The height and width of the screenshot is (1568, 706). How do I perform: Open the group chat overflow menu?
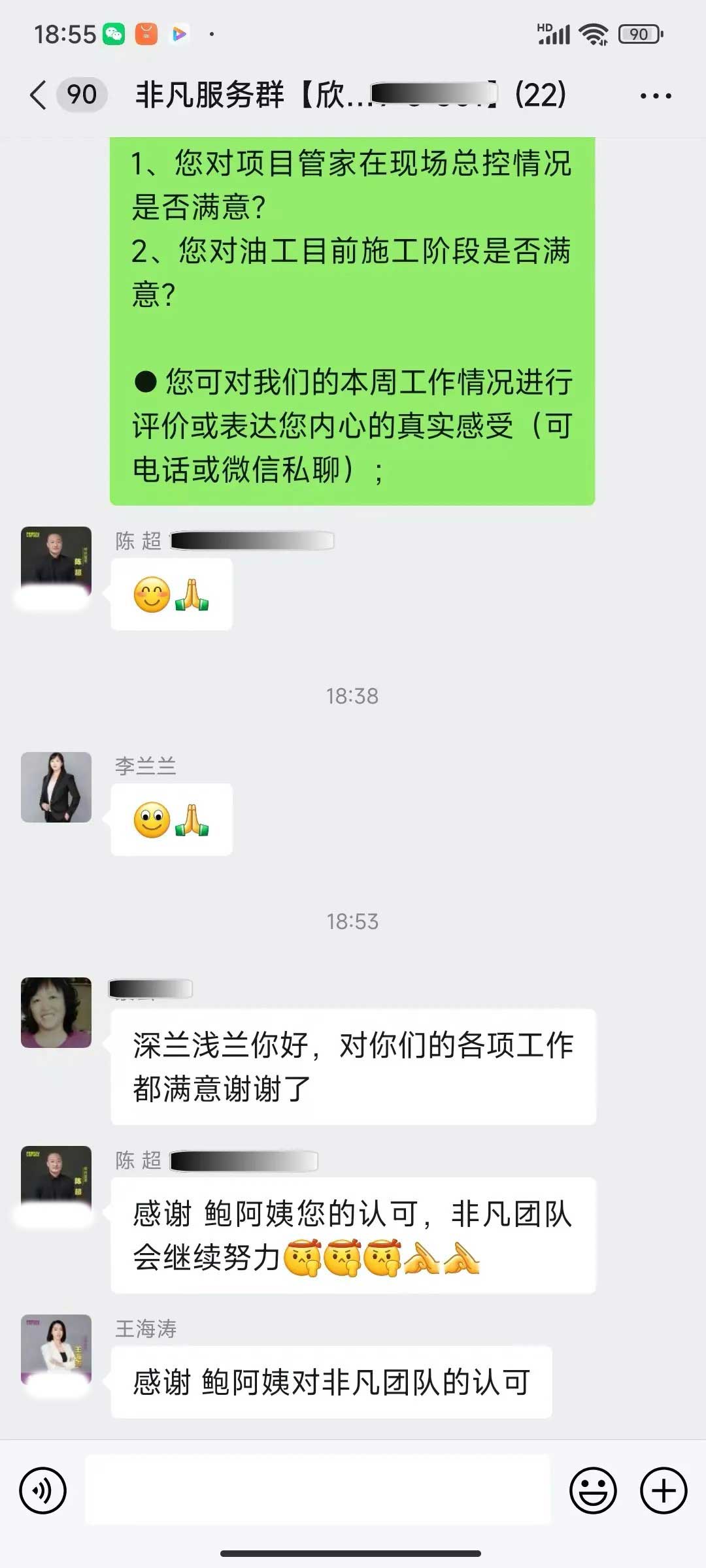click(x=655, y=96)
